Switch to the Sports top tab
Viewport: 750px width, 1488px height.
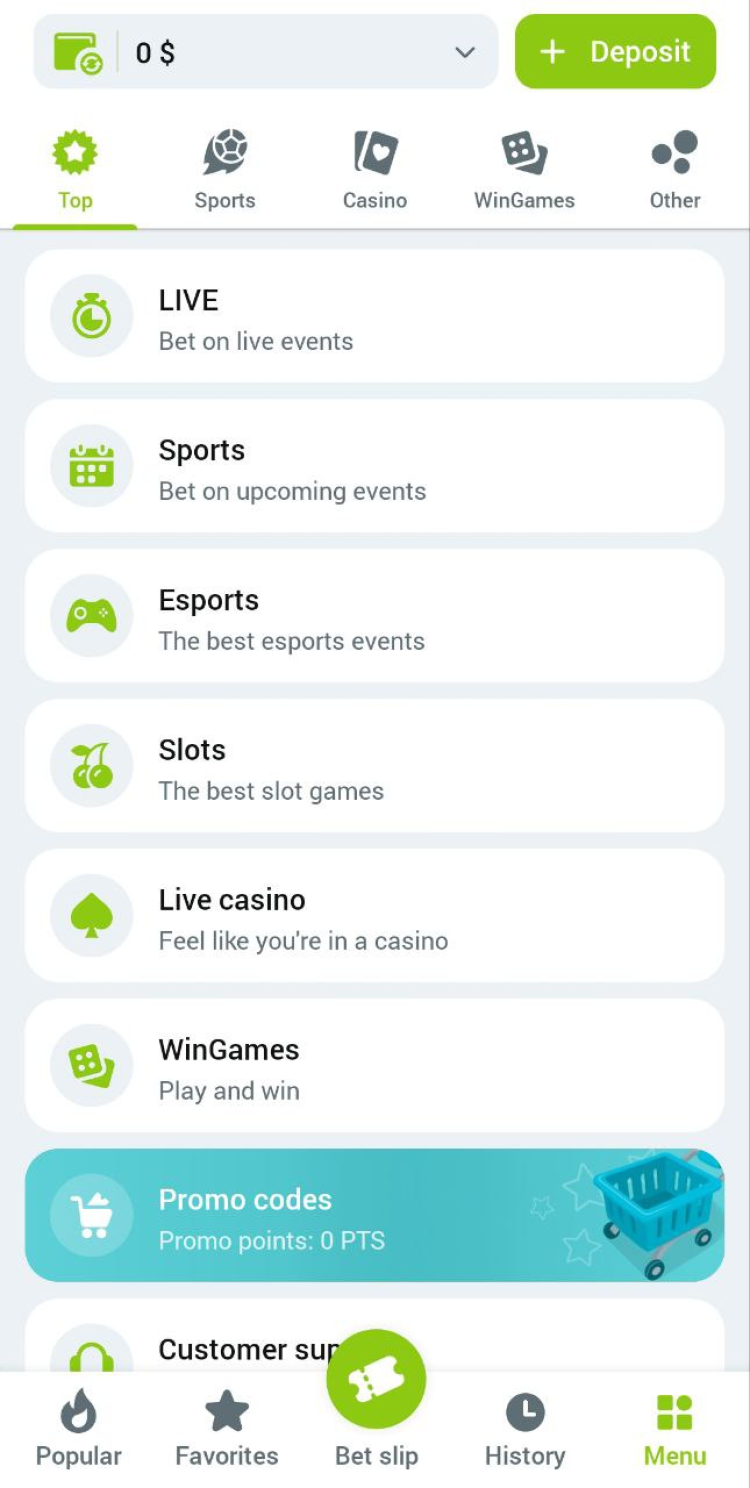pos(225,172)
